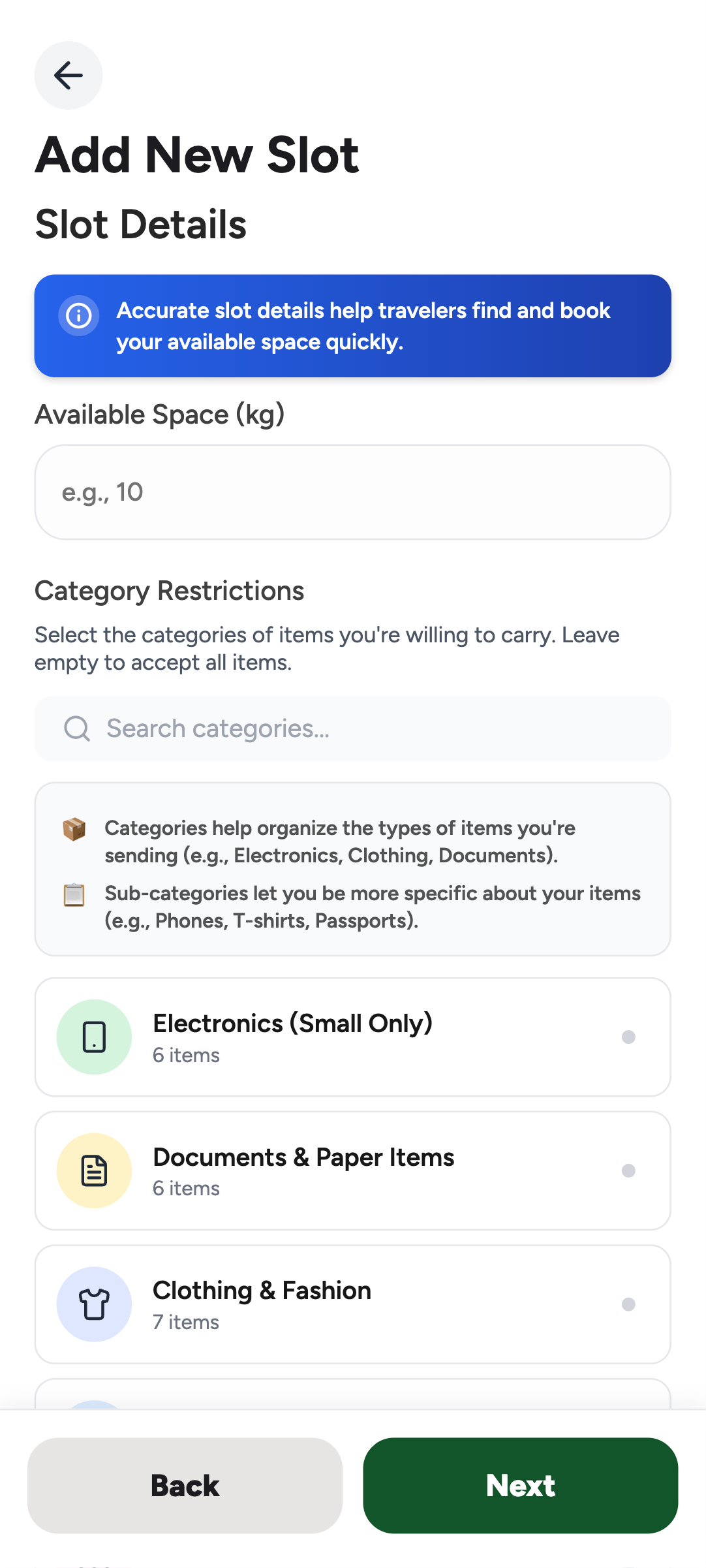Viewport: 706px width, 1568px height.
Task: Select the Clothing & Fashion category circle
Action: [x=628, y=1304]
